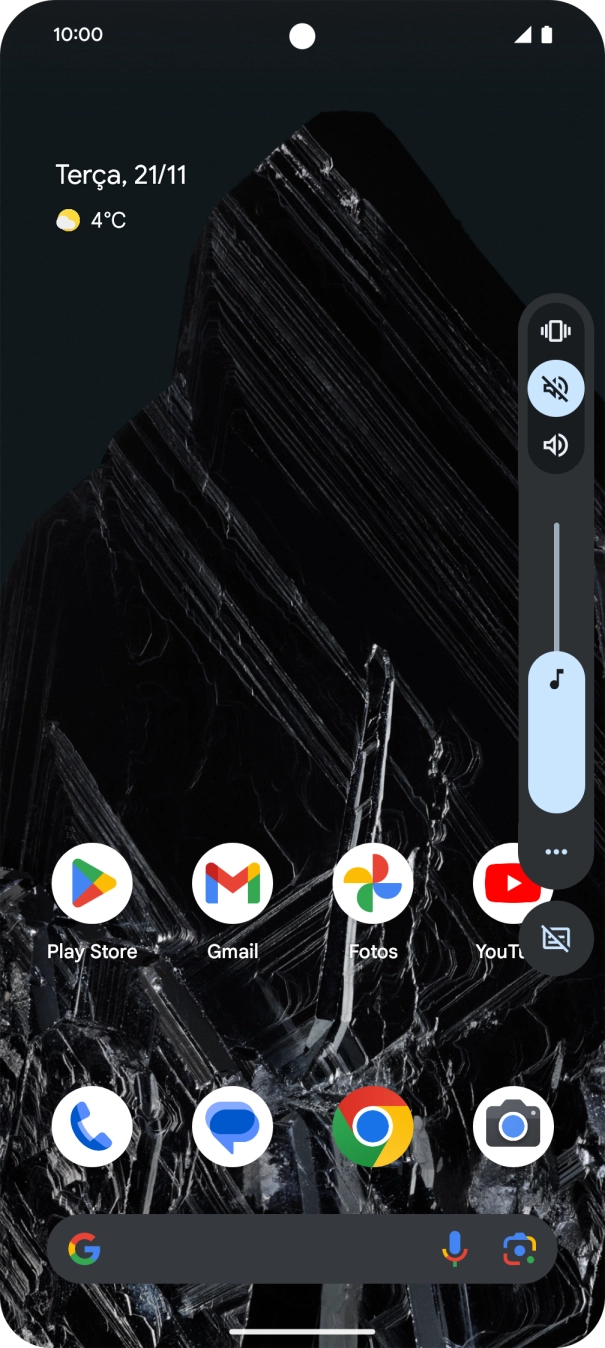Select the mute ringer option
Viewport: 605px width, 1348px height.
(556, 388)
